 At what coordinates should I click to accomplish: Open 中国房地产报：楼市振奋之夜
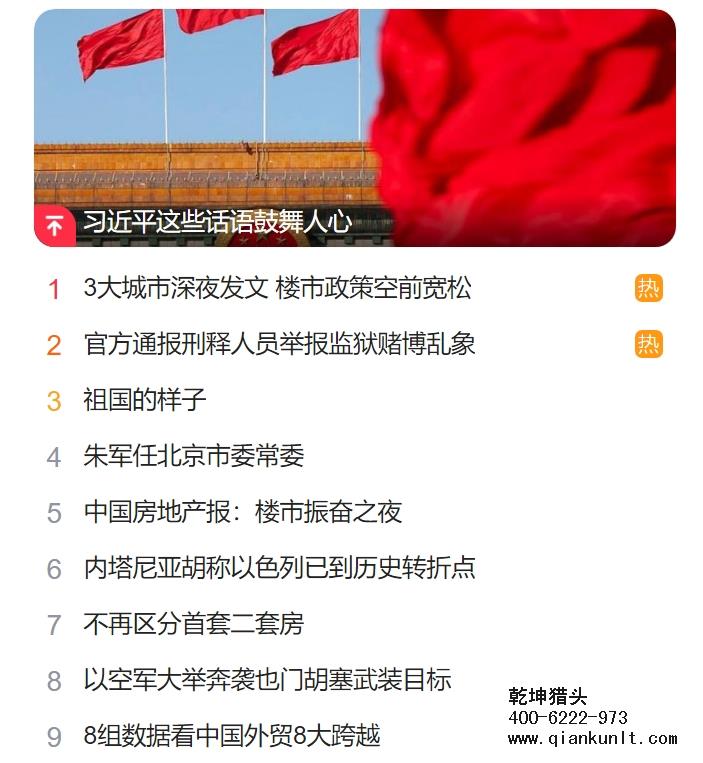point(243,513)
